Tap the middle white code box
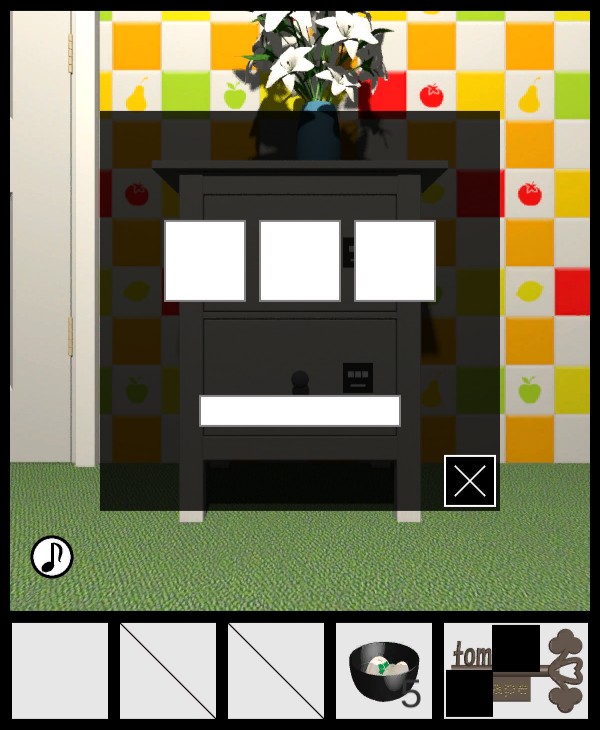The width and height of the screenshot is (600, 730). [x=300, y=261]
